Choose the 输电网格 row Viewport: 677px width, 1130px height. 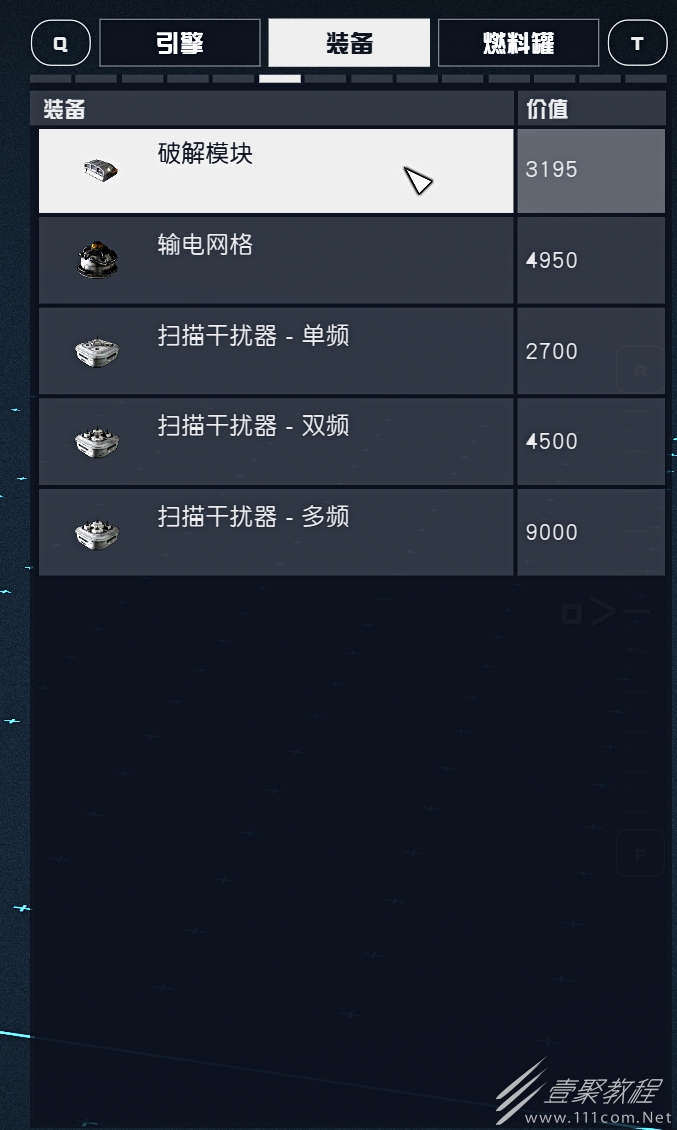276,261
